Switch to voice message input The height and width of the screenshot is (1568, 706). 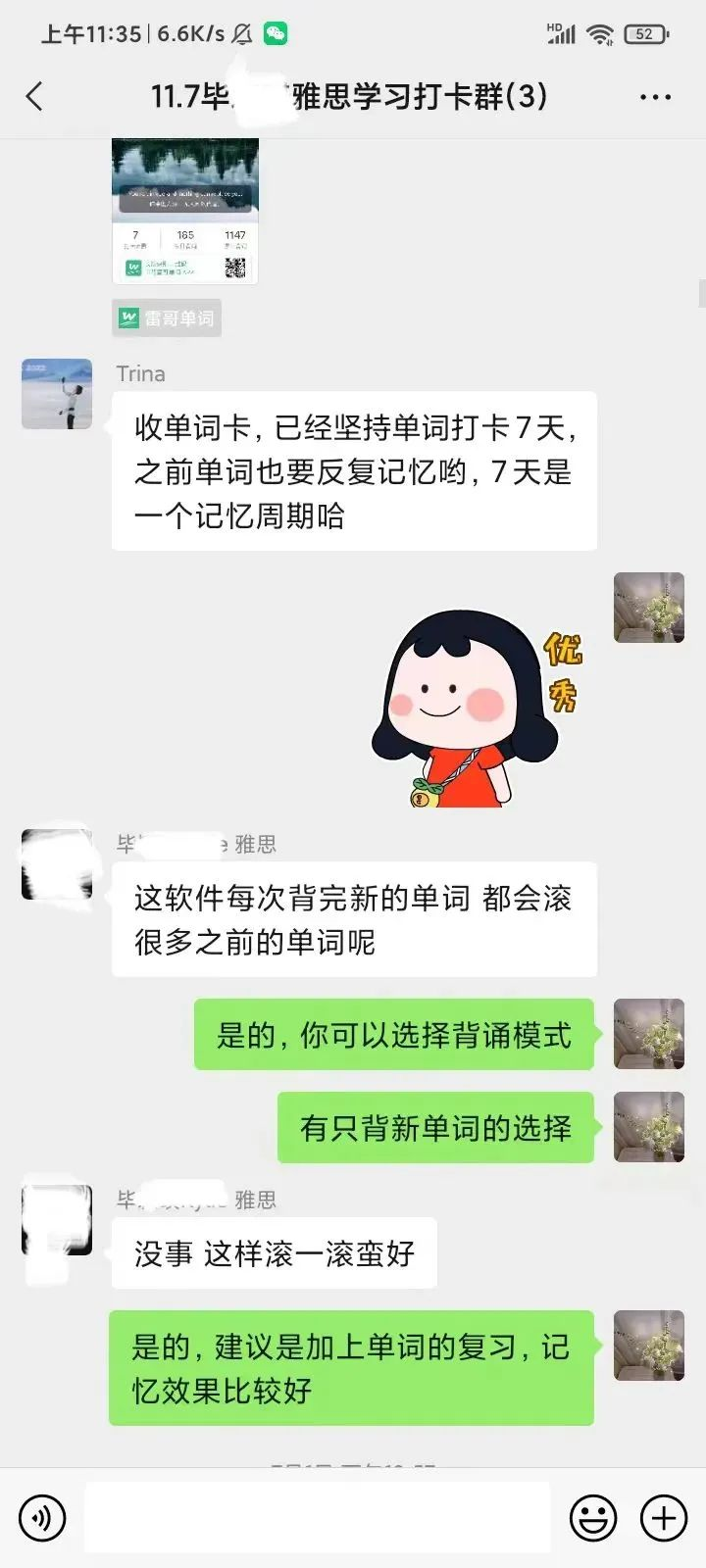click(x=42, y=1518)
